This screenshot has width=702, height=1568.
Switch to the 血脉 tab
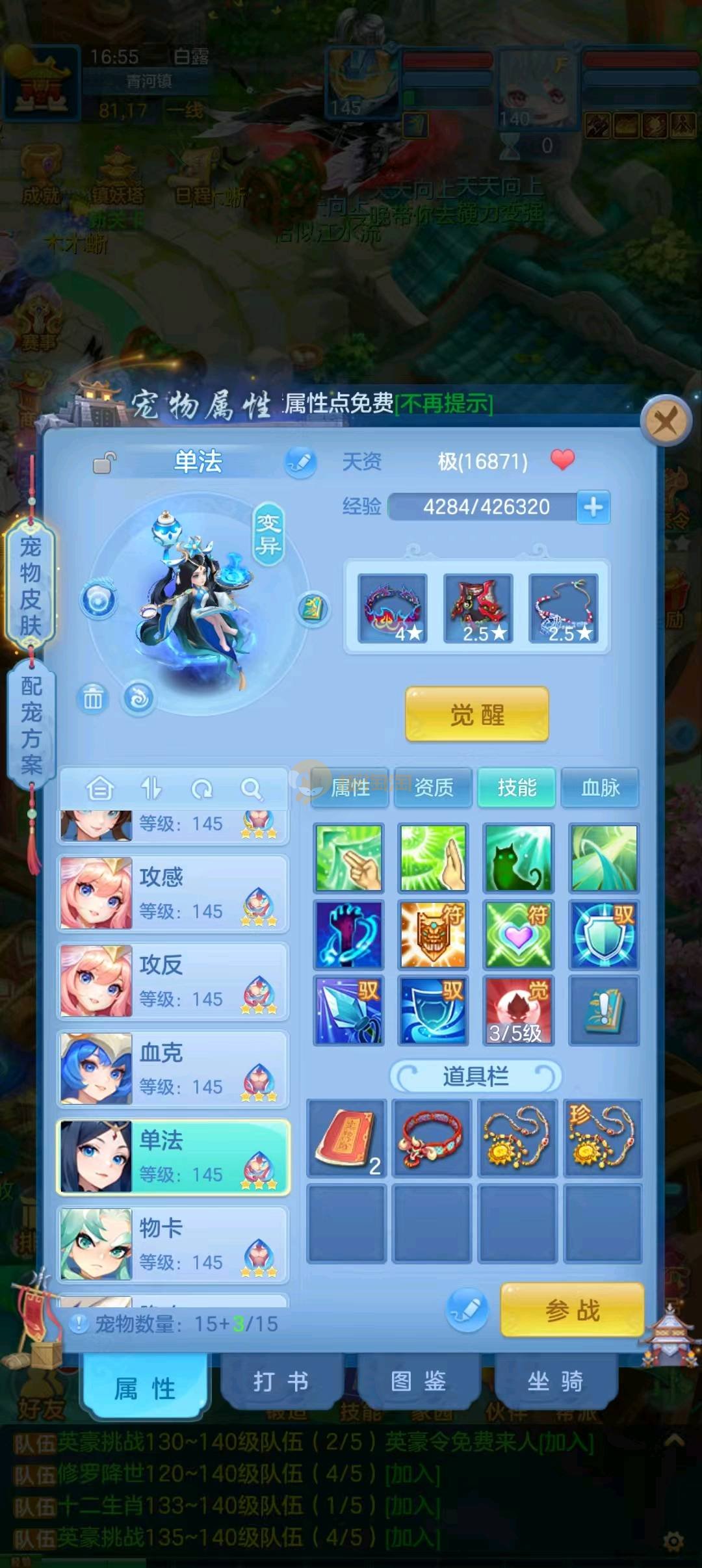tap(600, 788)
